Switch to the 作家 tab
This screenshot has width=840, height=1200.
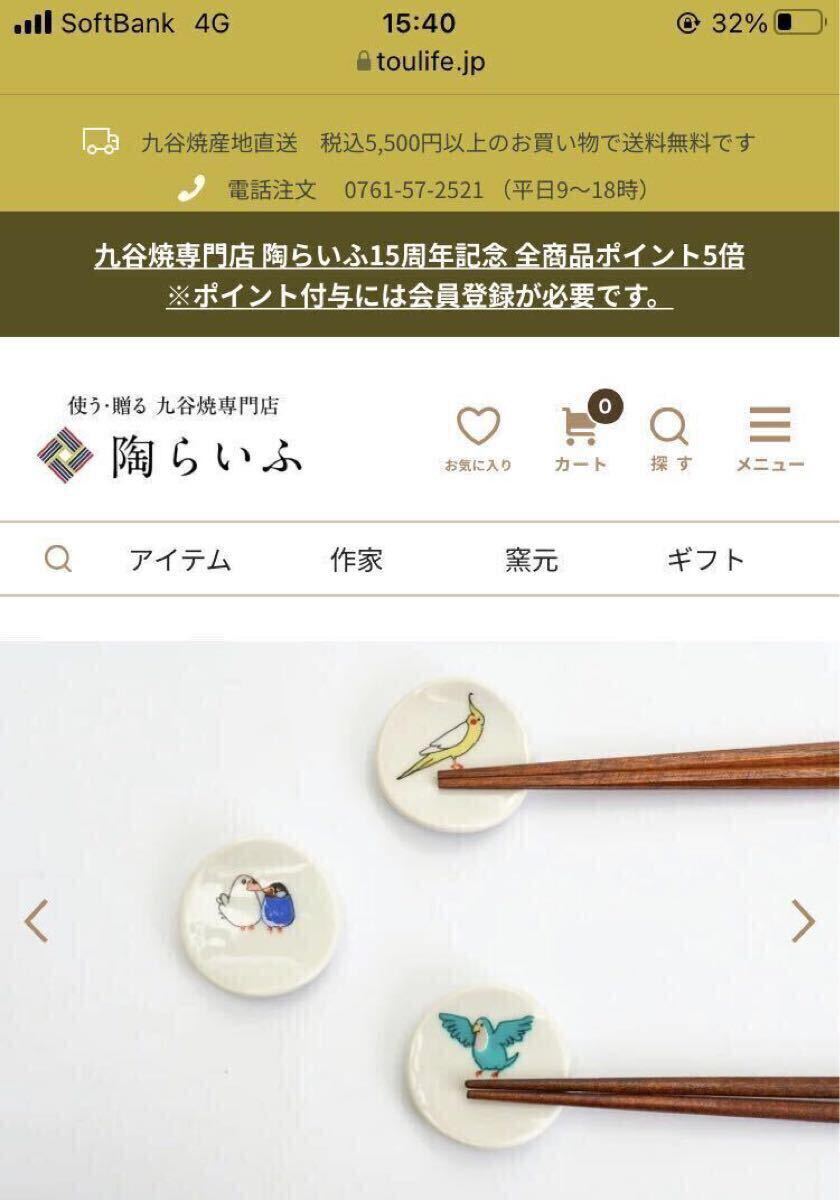pyautogui.click(x=357, y=560)
